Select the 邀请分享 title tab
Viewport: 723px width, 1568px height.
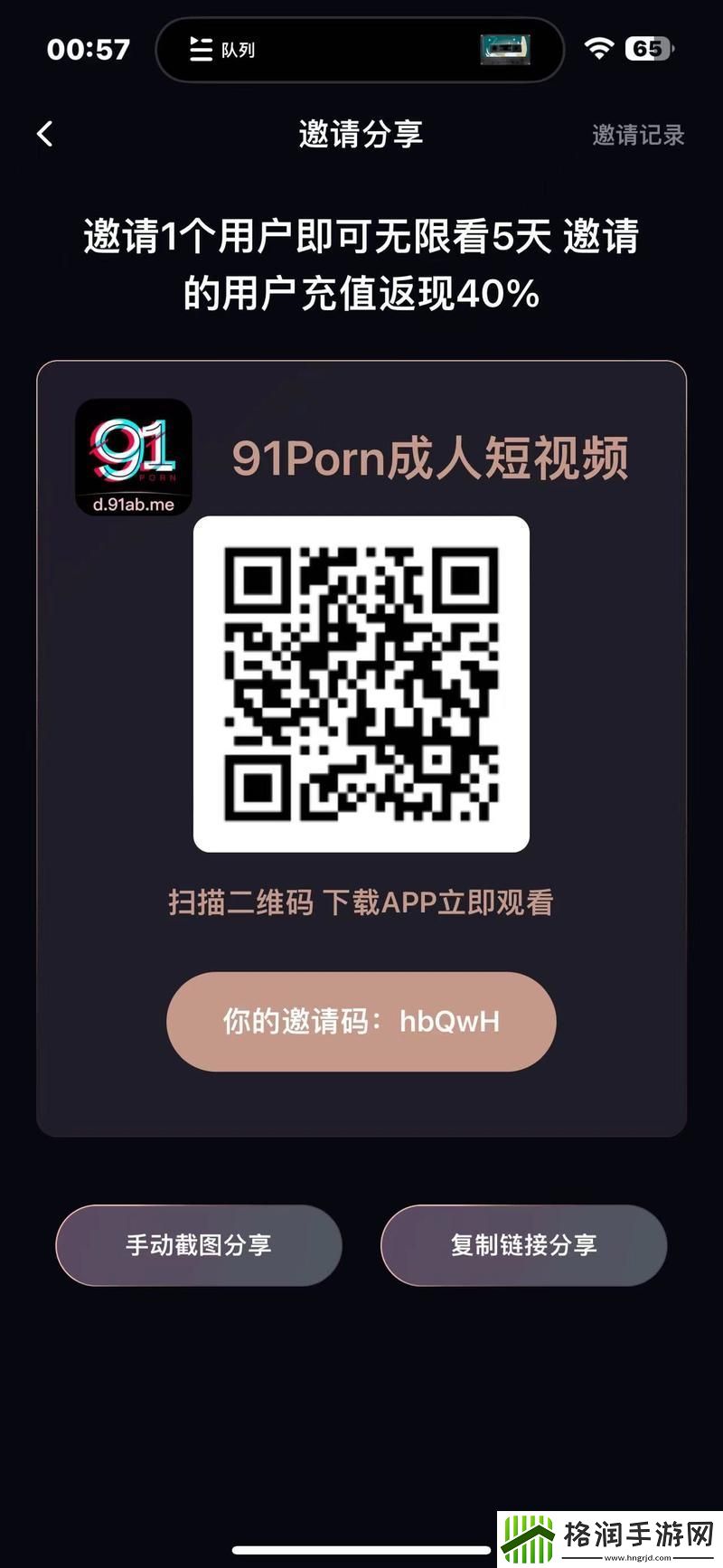point(360,134)
